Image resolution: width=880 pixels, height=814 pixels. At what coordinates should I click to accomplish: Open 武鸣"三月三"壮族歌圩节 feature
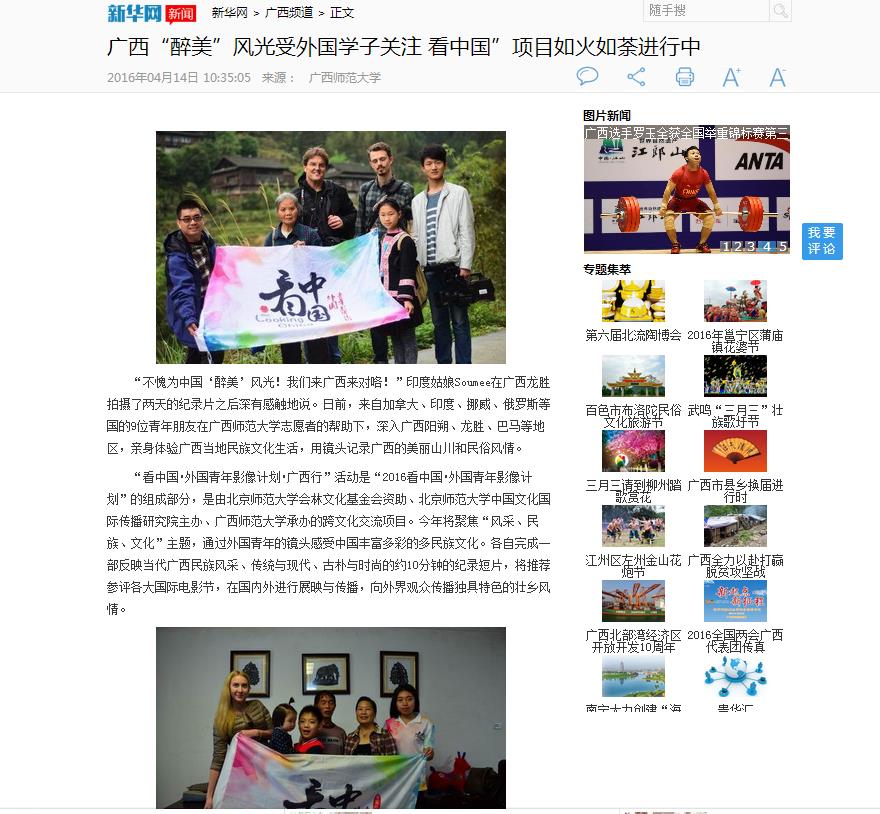click(735, 377)
